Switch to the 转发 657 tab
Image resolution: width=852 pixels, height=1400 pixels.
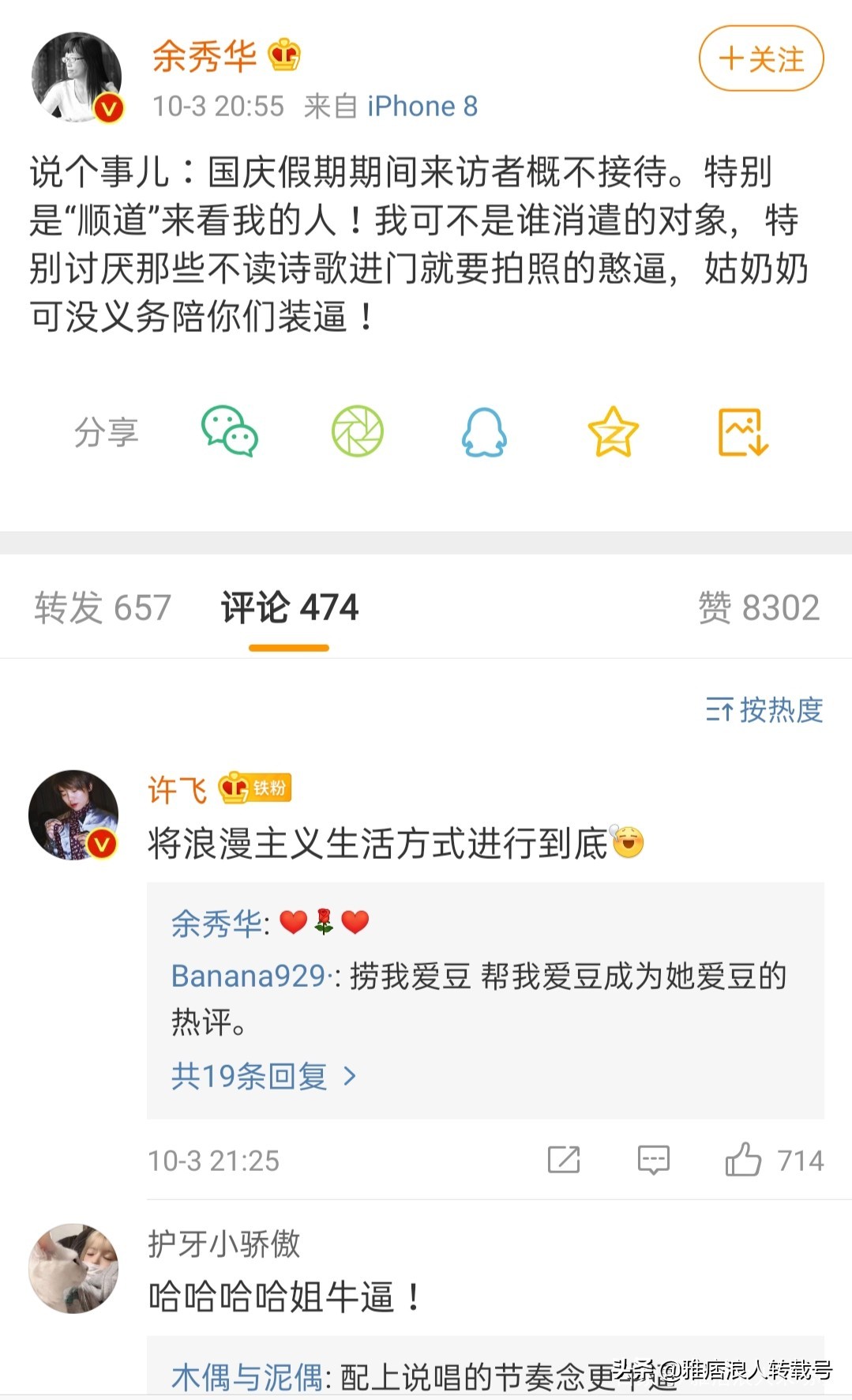tap(103, 608)
